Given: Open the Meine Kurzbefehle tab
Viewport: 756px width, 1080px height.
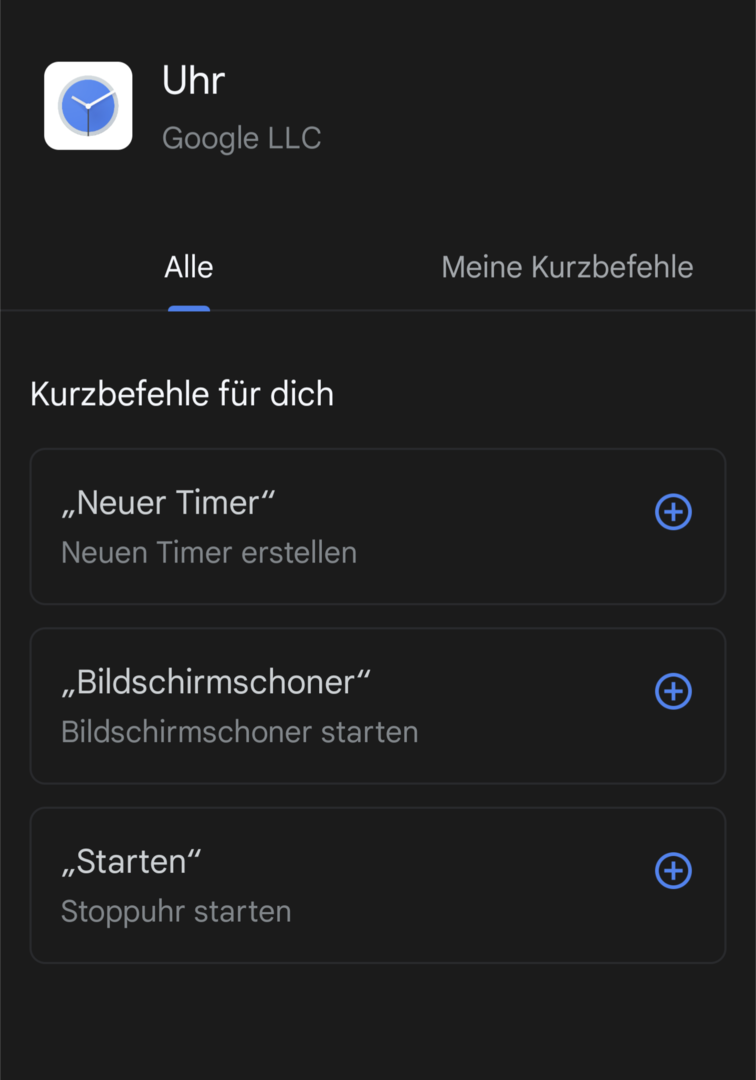Looking at the screenshot, I should coord(567,268).
